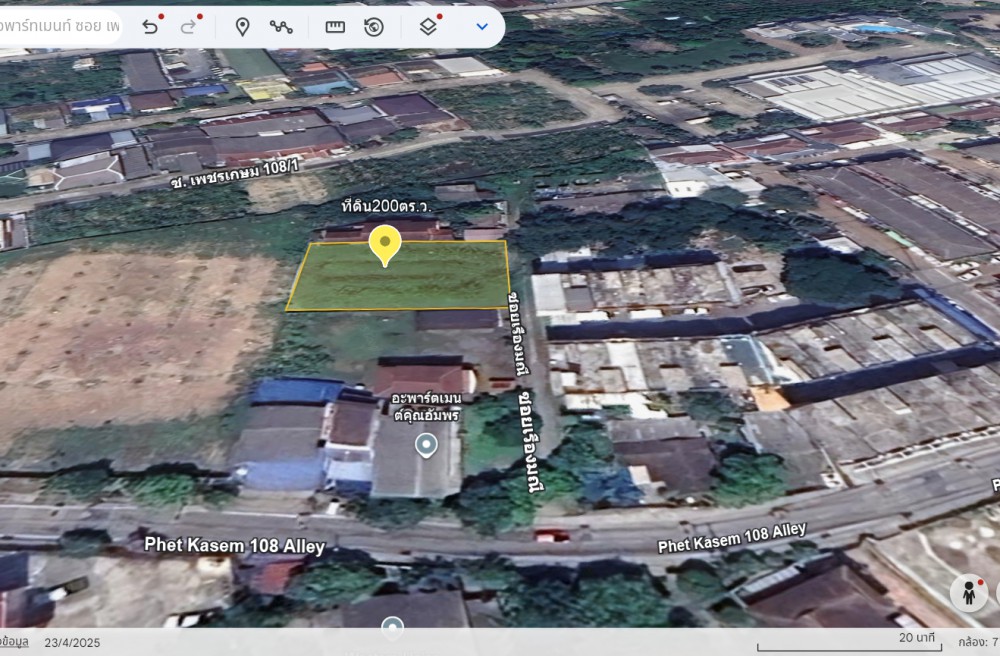Activate the Street View pegman
Image resolution: width=1000 pixels, height=656 pixels.
(x=969, y=593)
